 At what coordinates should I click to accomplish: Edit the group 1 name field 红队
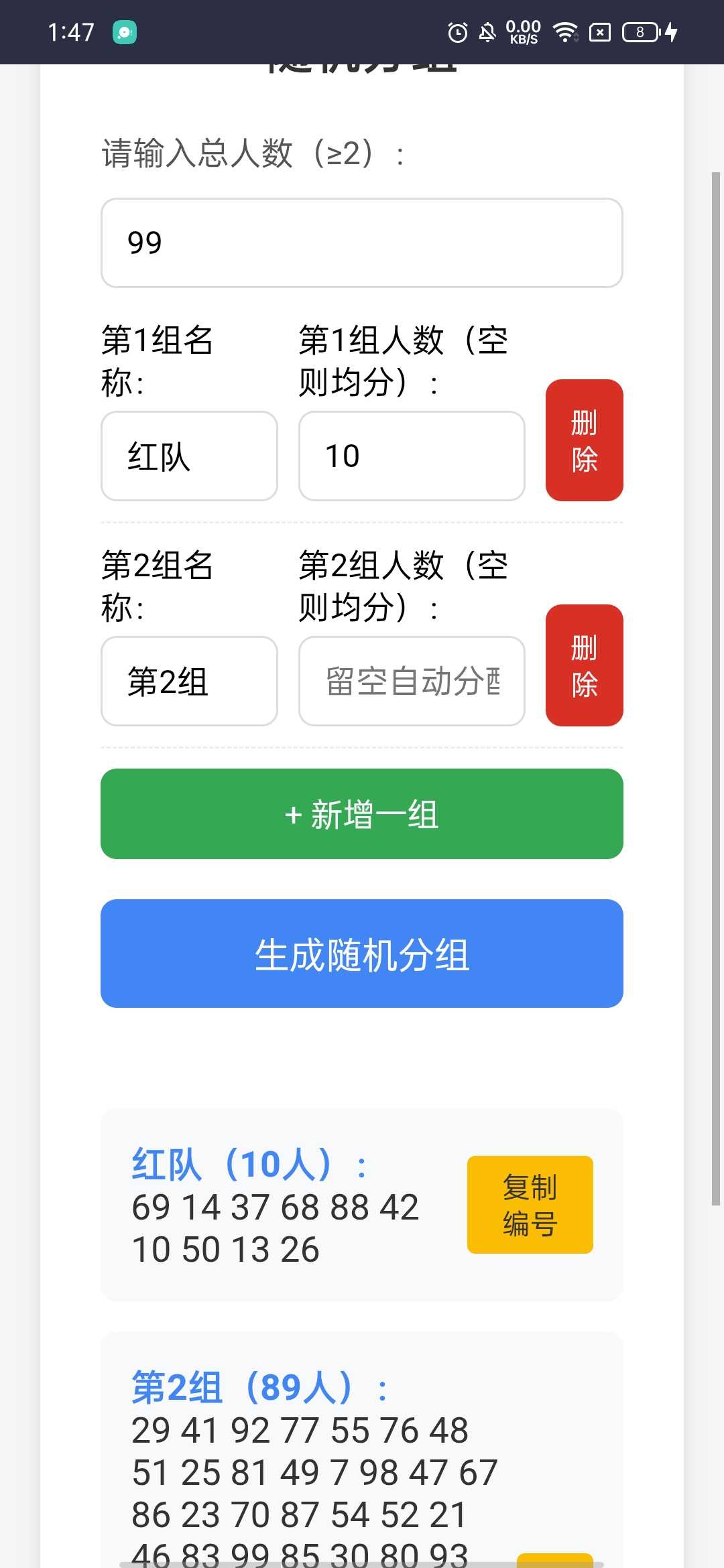[189, 456]
